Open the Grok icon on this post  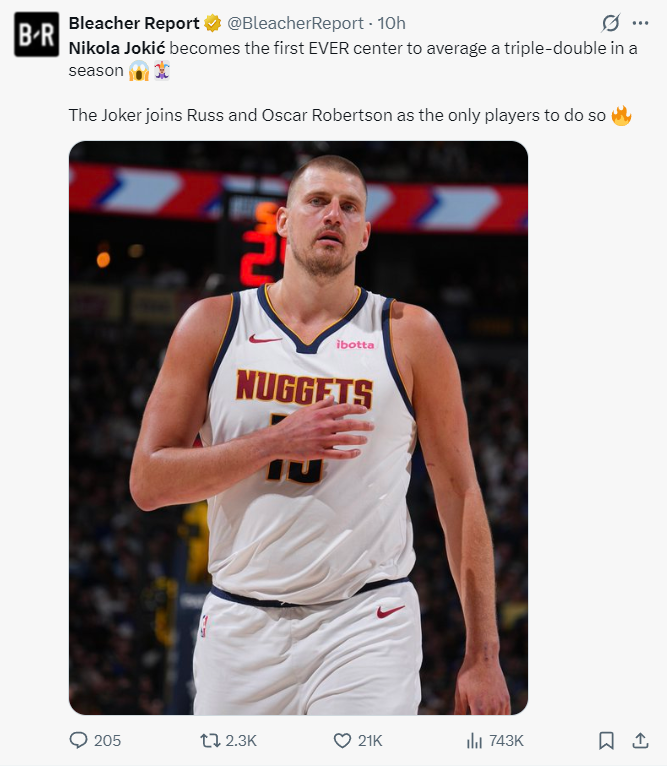610,23
